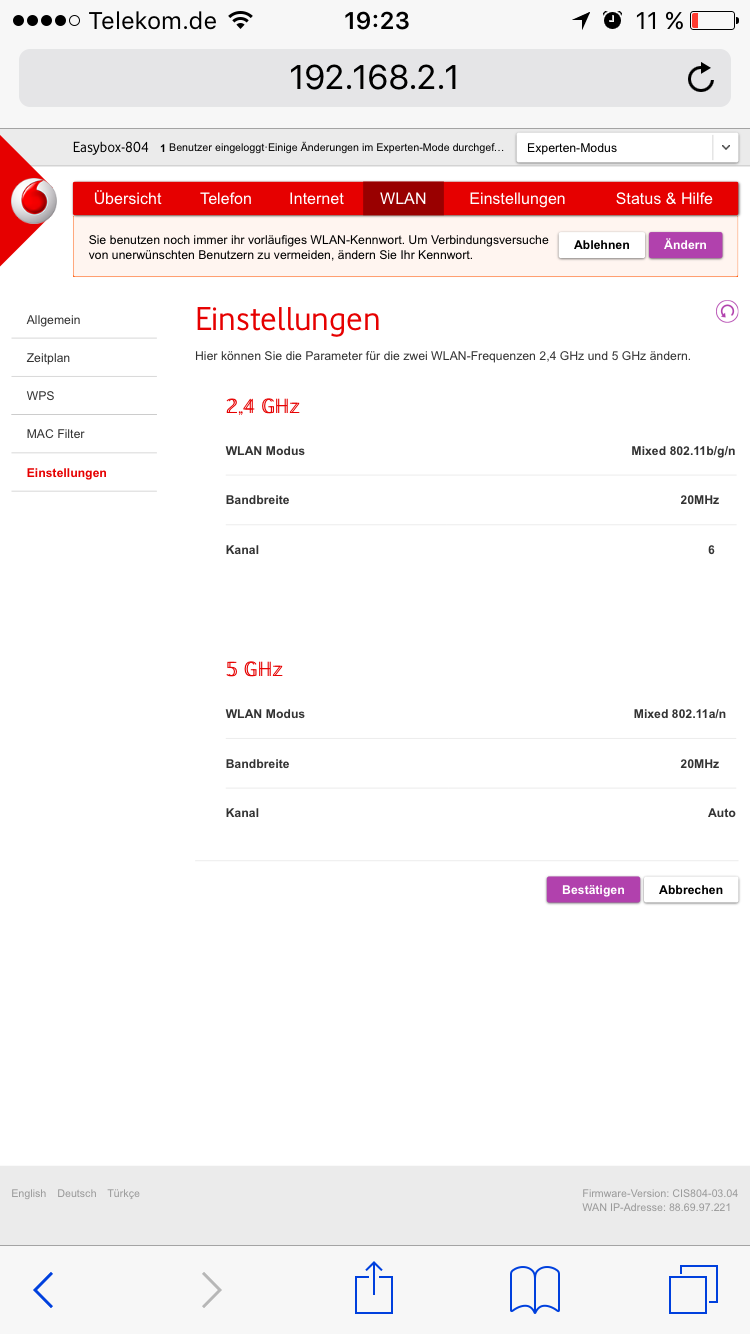Open Safari bookmarks
Image resolution: width=750 pixels, height=1334 pixels.
point(535,1290)
